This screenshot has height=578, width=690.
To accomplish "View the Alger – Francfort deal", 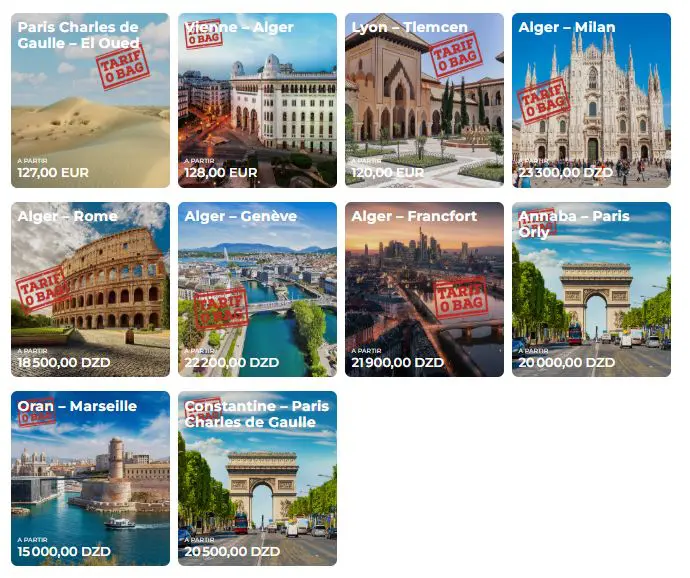I will [x=424, y=290].
